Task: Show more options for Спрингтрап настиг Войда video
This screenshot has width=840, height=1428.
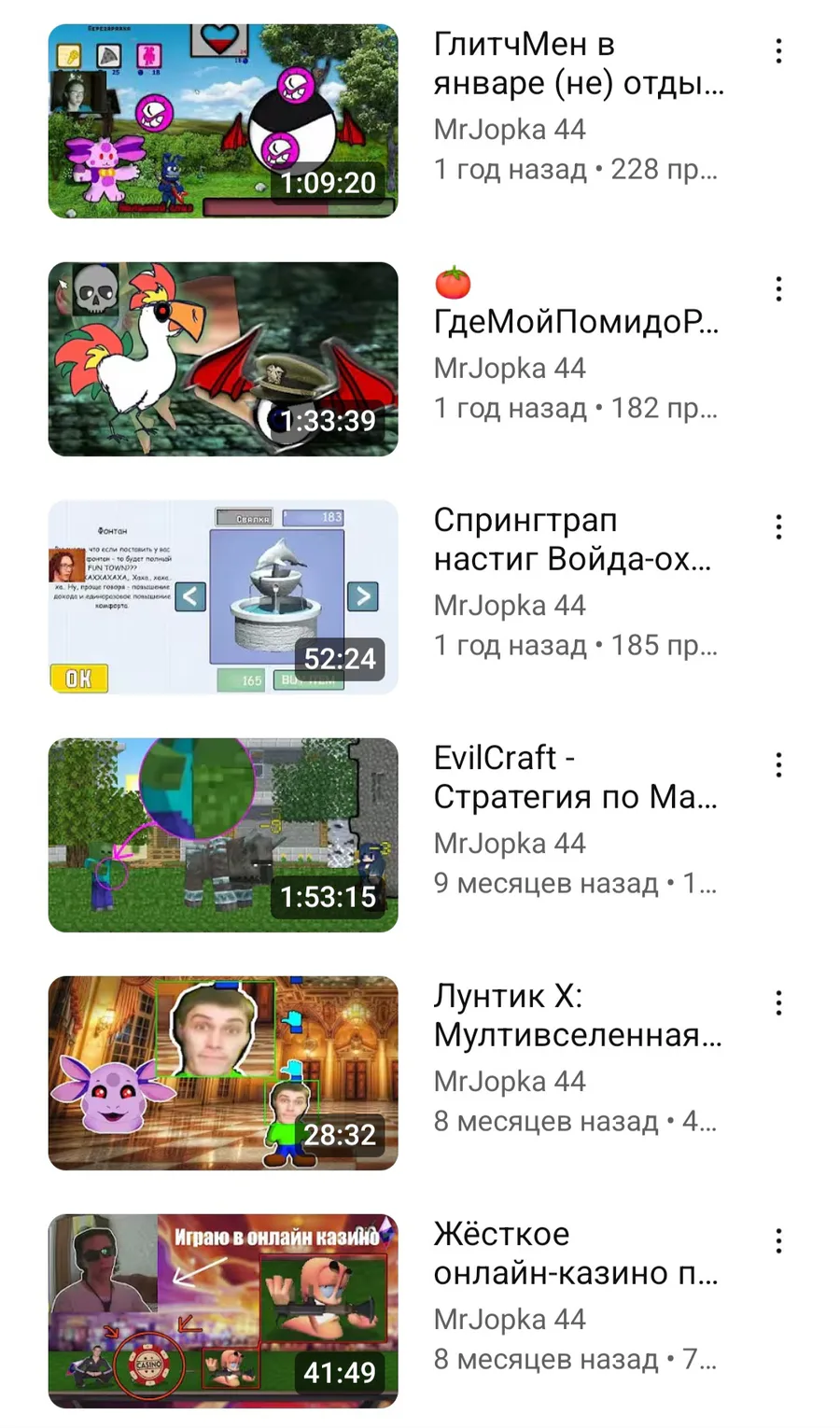Action: [778, 527]
